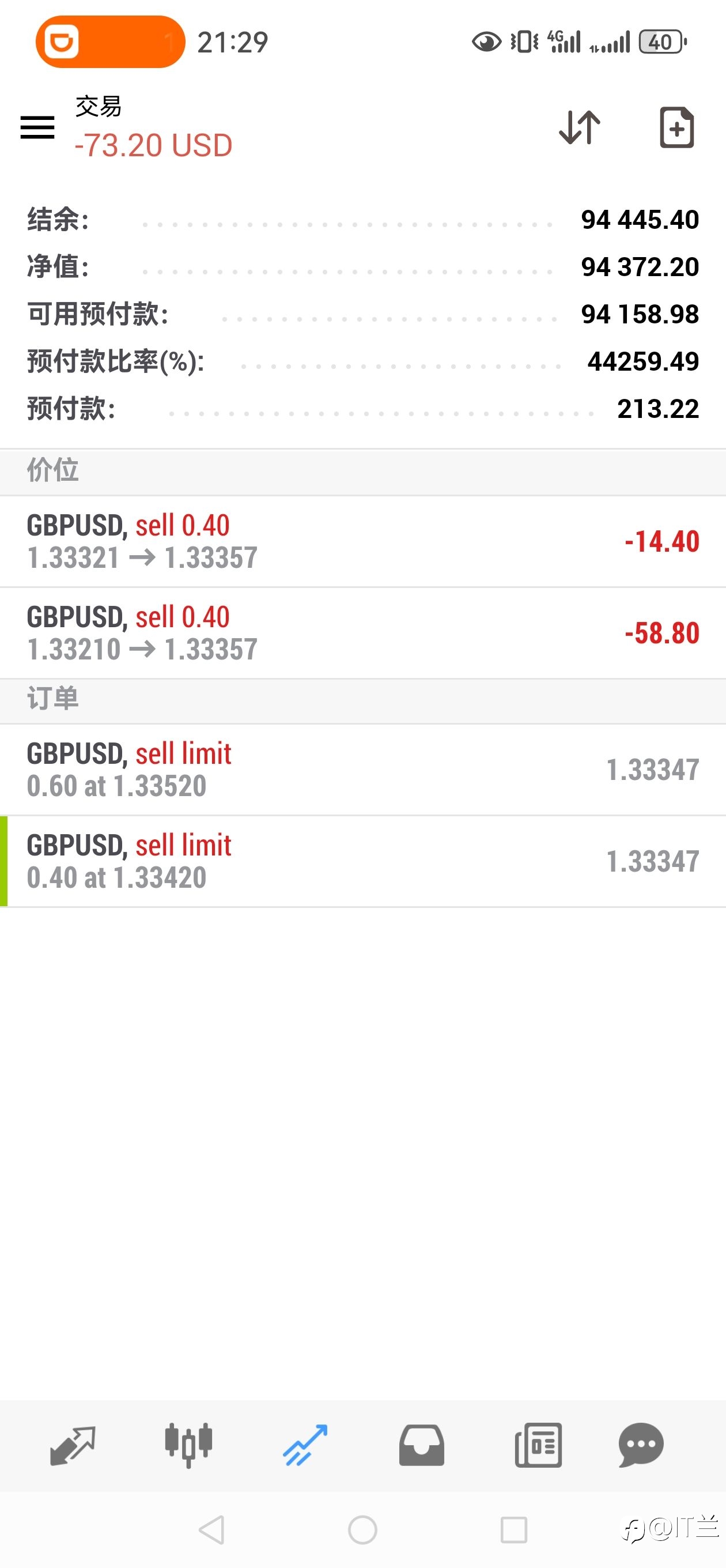Tap the orange DiDi status pill

[110, 42]
